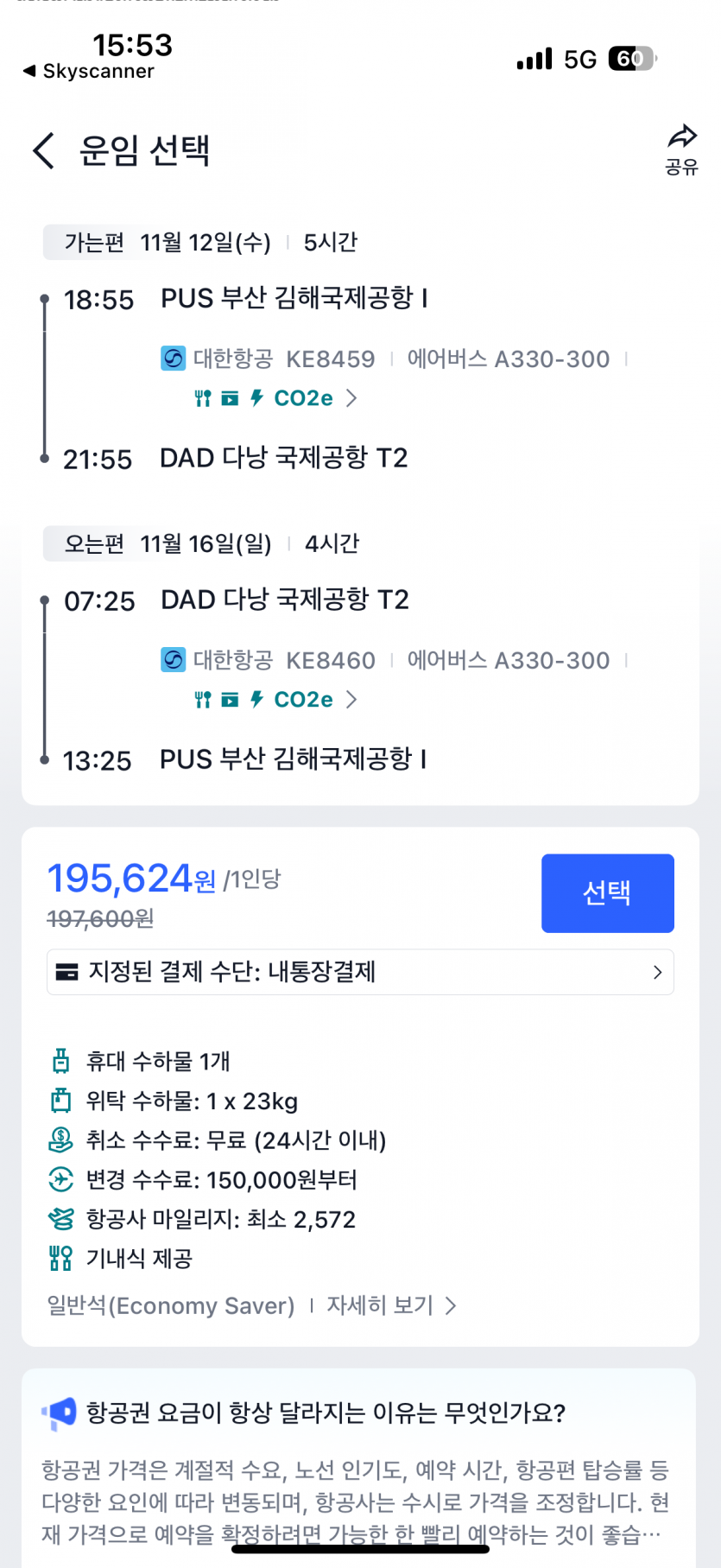Go back from the 운임 선택 screen

coord(44,150)
